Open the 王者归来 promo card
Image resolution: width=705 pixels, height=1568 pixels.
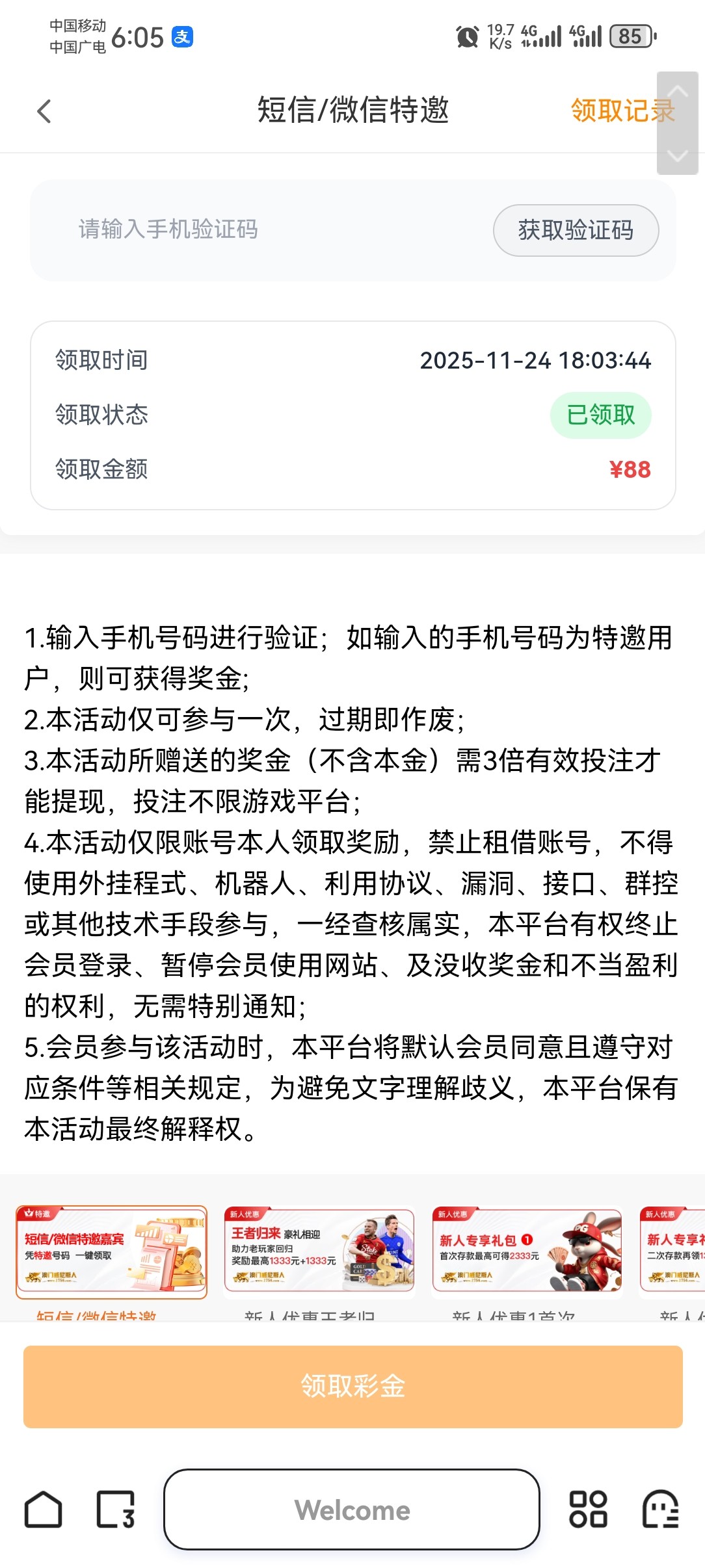319,1252
